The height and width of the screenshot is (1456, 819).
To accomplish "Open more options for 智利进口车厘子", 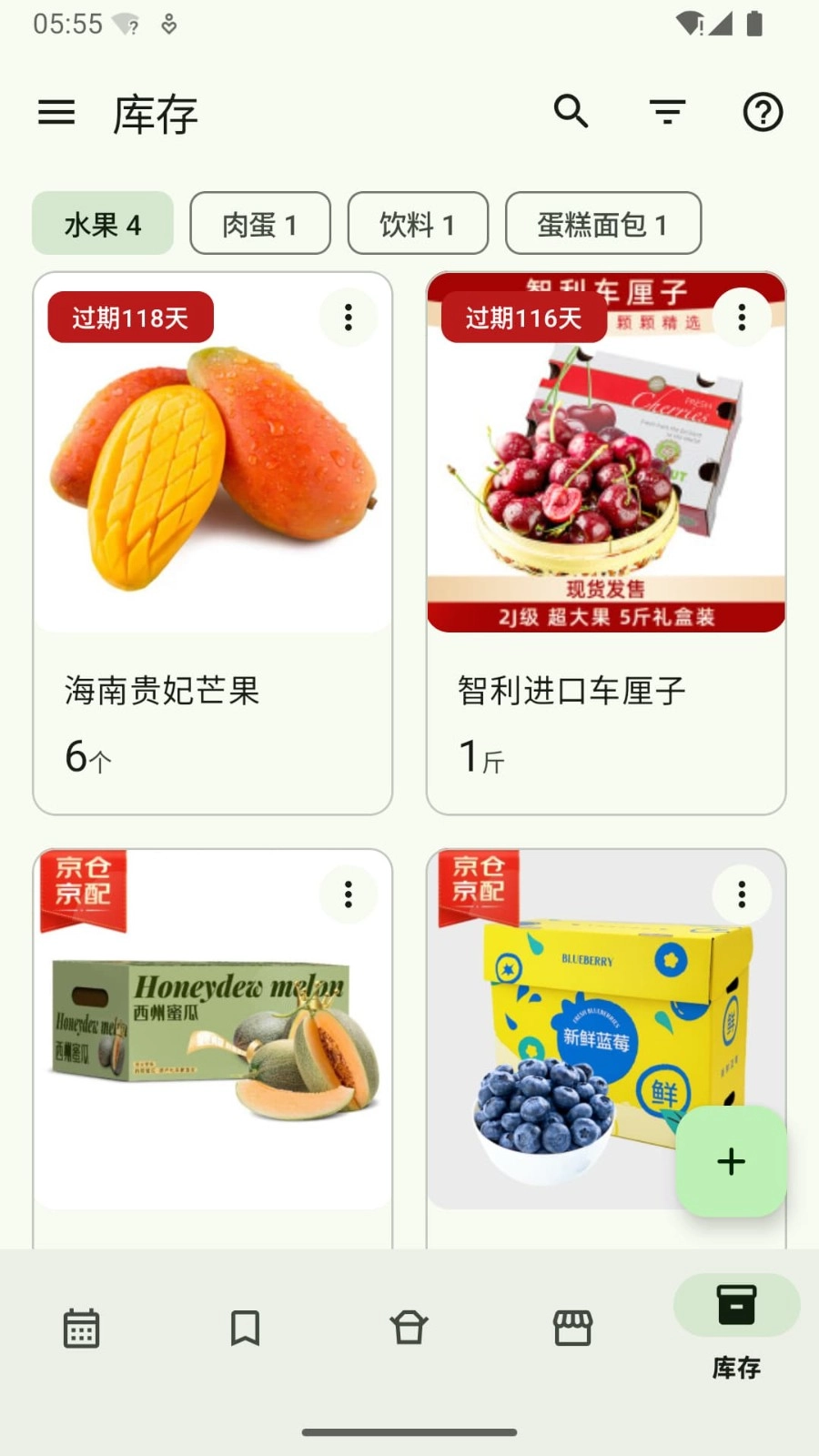I will pyautogui.click(x=742, y=318).
